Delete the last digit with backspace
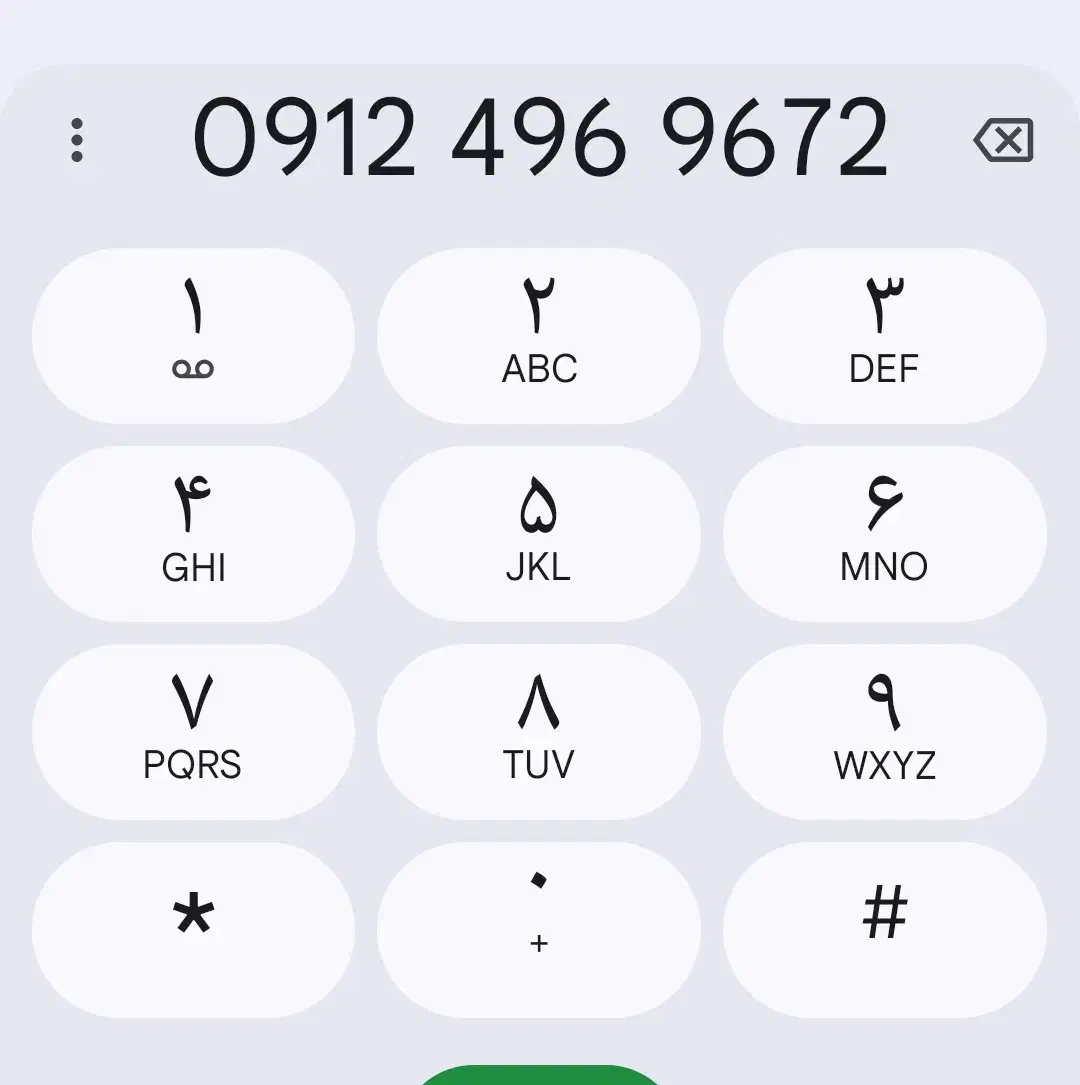 pos(1003,140)
